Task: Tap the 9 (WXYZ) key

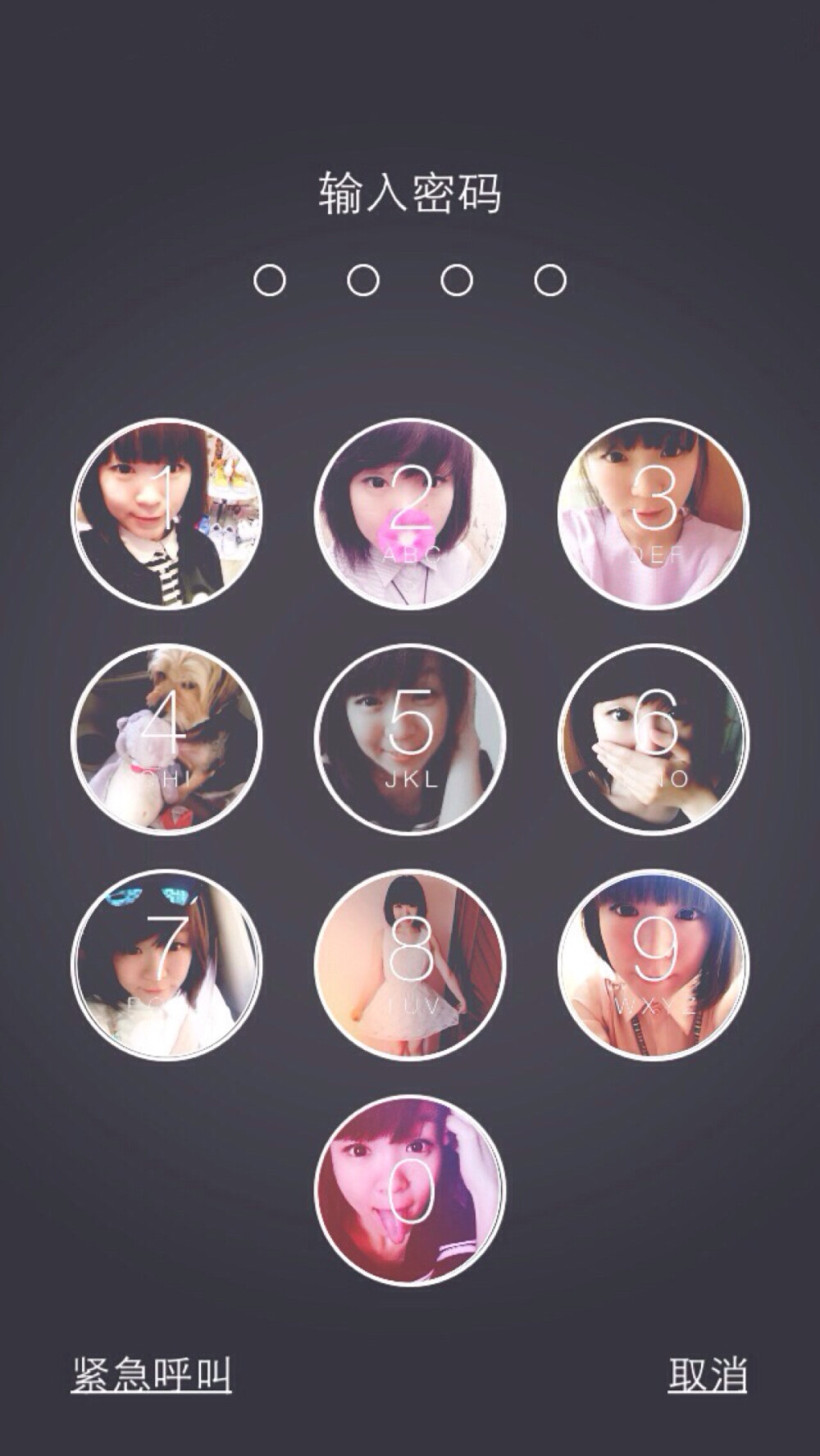Action: click(654, 964)
